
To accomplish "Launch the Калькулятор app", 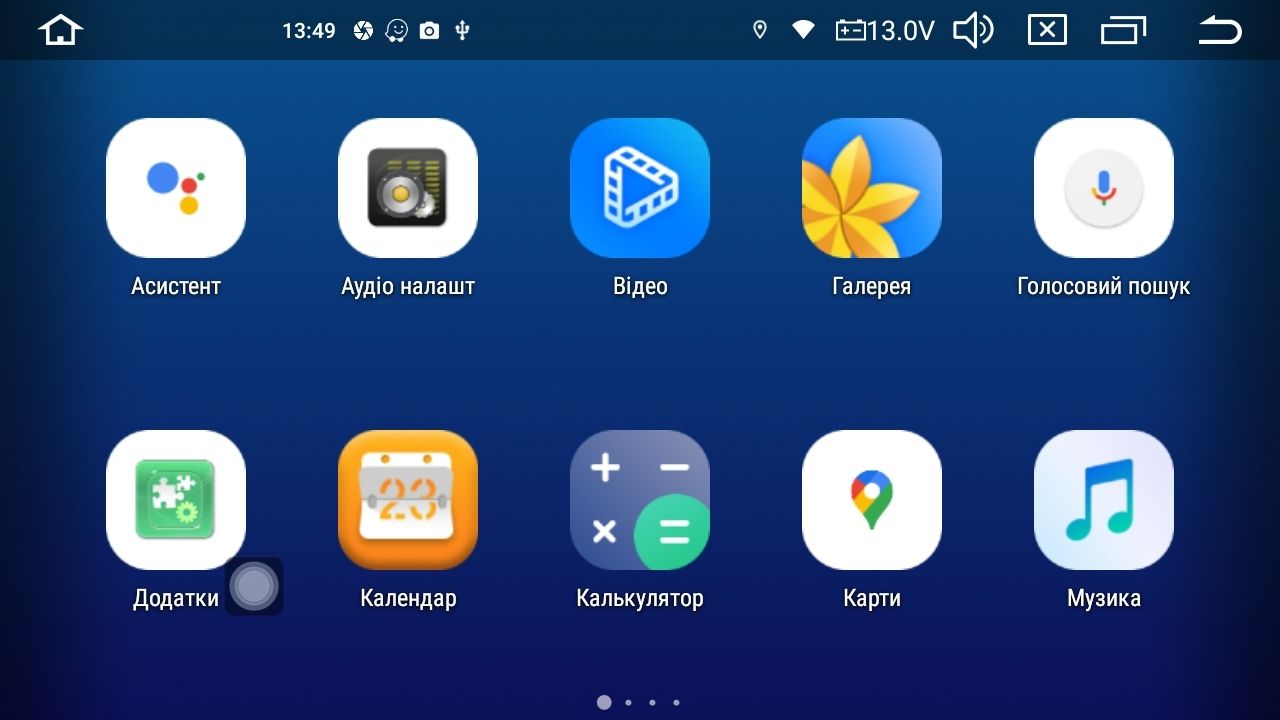I will pos(640,500).
